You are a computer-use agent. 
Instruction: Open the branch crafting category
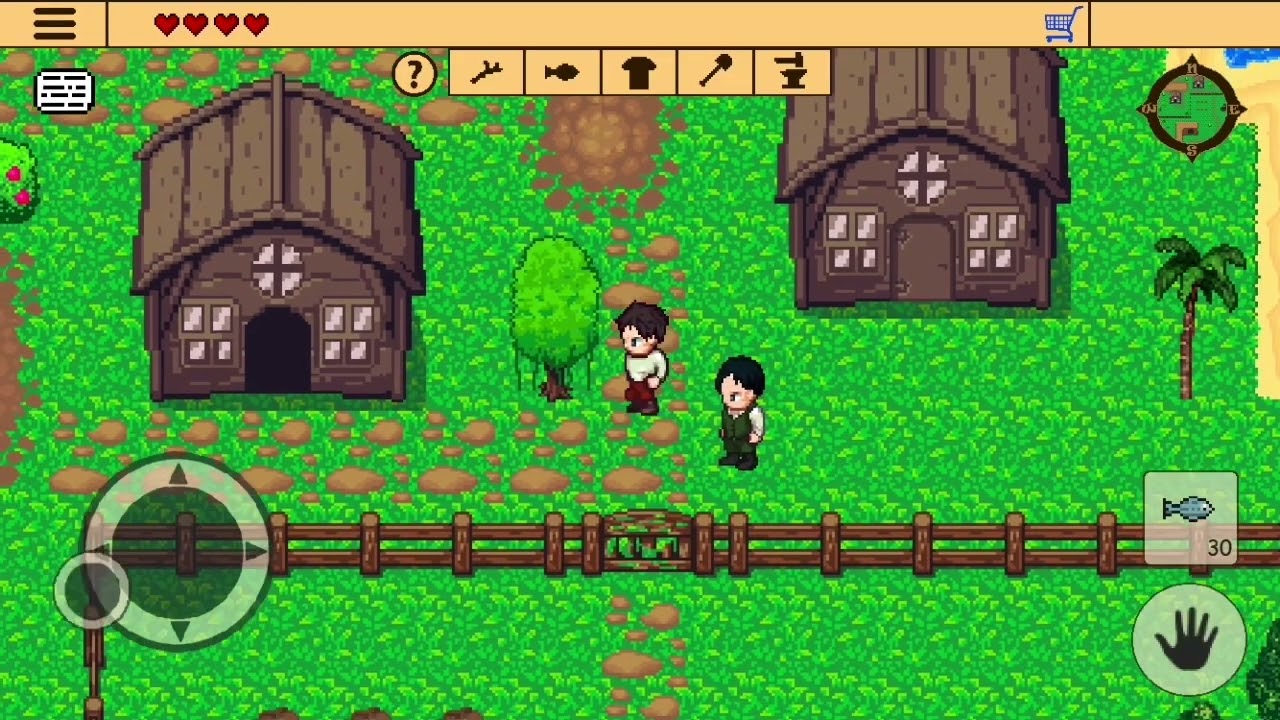pos(487,73)
